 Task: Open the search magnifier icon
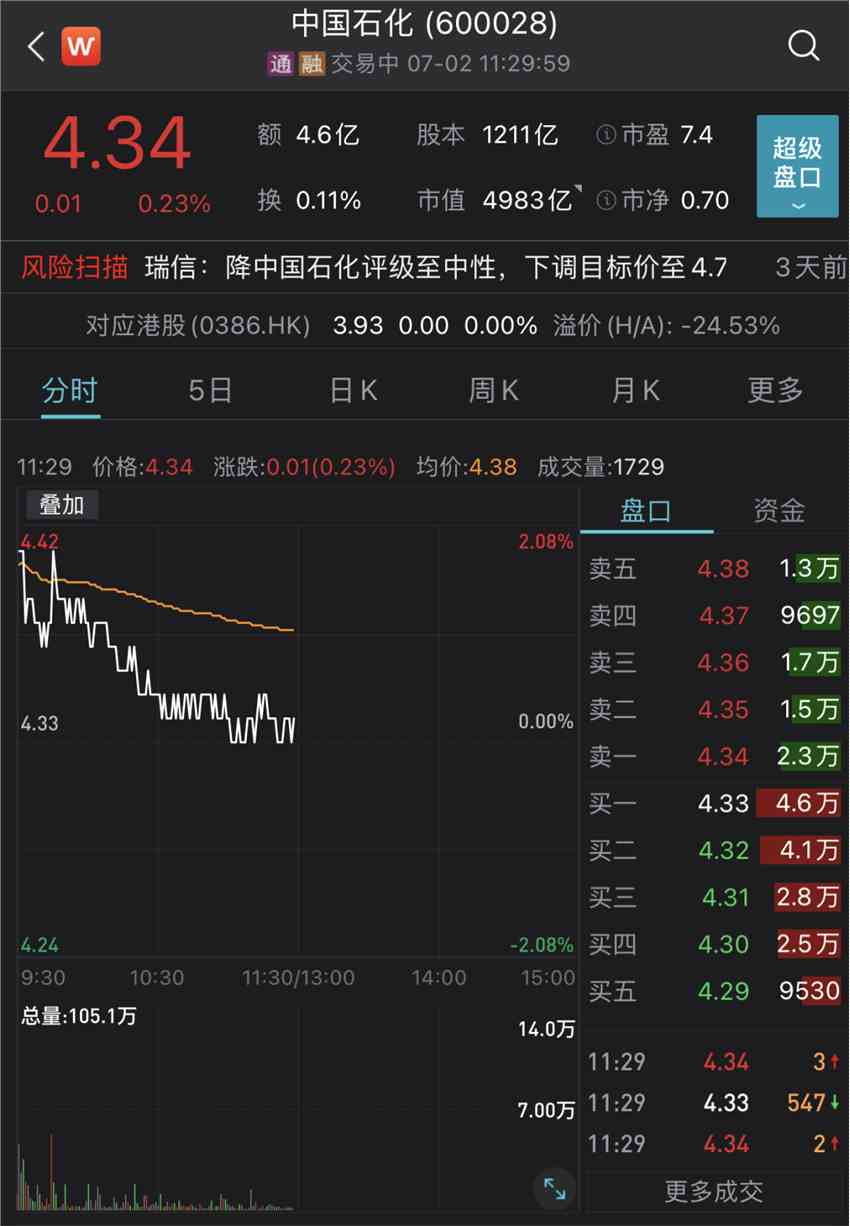coord(803,46)
